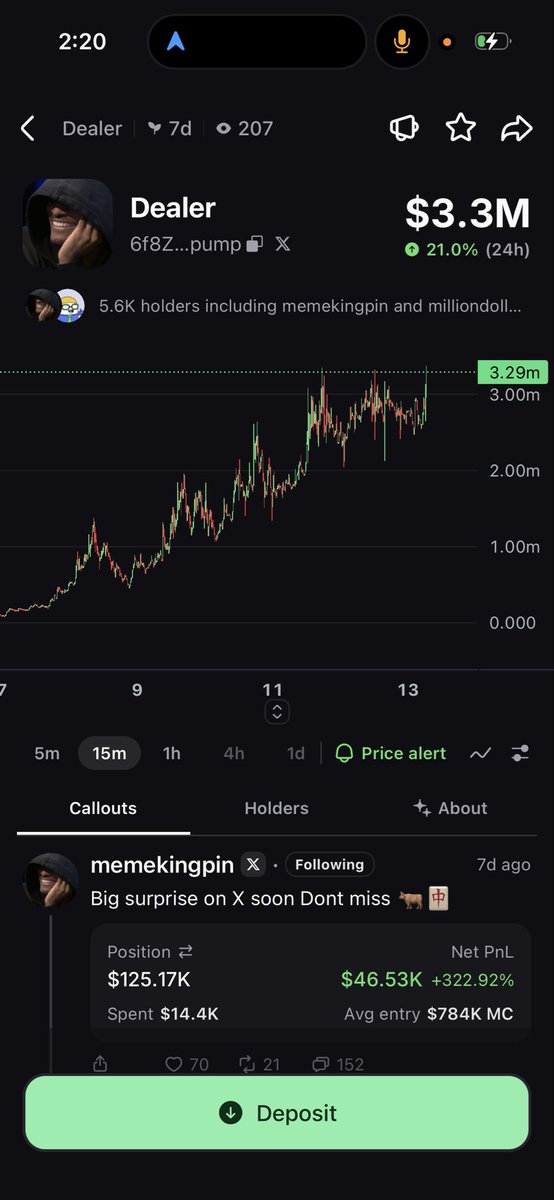Open the coffee cup icon in header
The height and width of the screenshot is (1200, 554).
pos(403,128)
